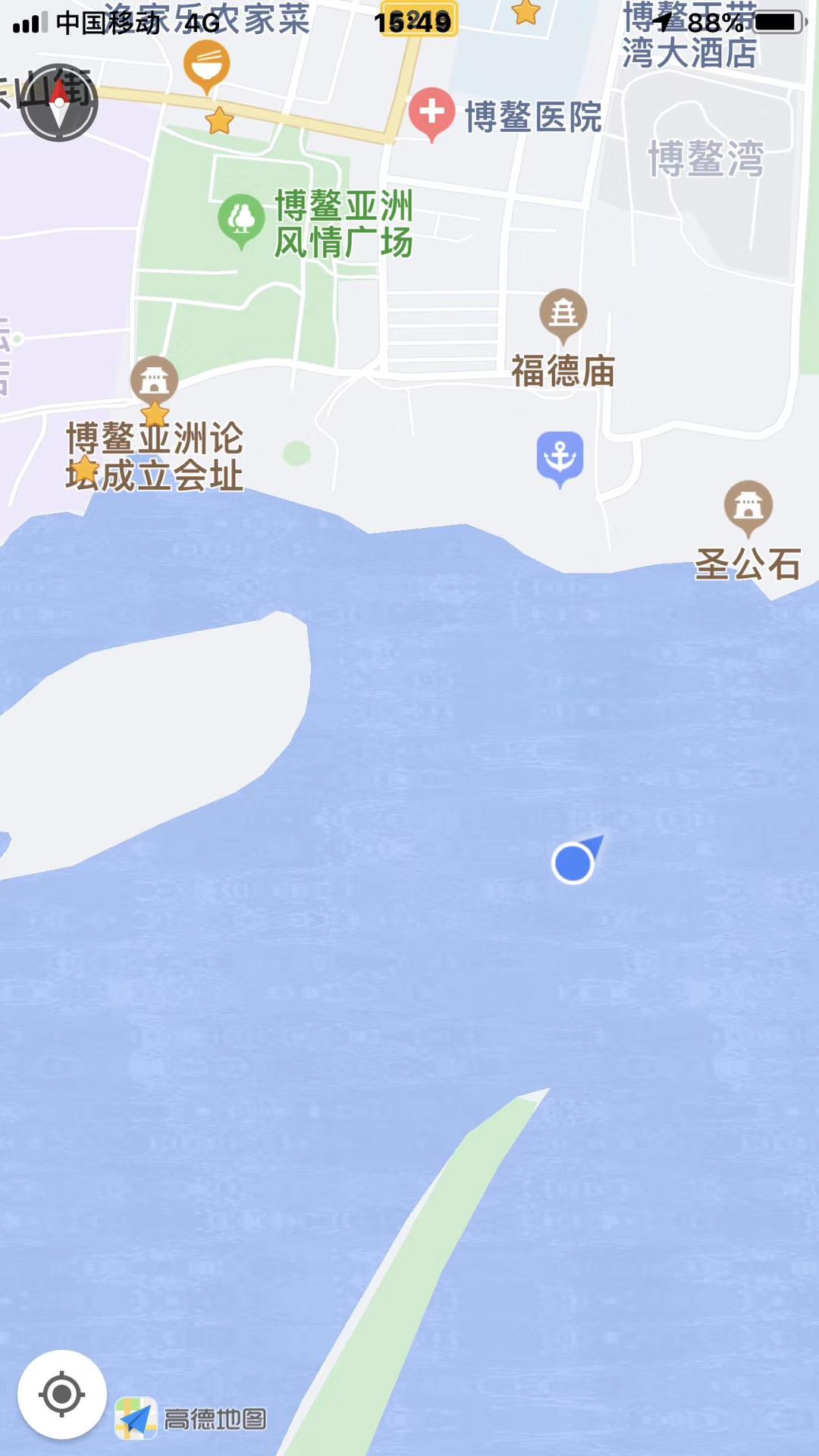This screenshot has height=1456, width=819.
Task: Open the 博鳌亚洲论坛成立会址 marker
Action: pyautogui.click(x=155, y=381)
